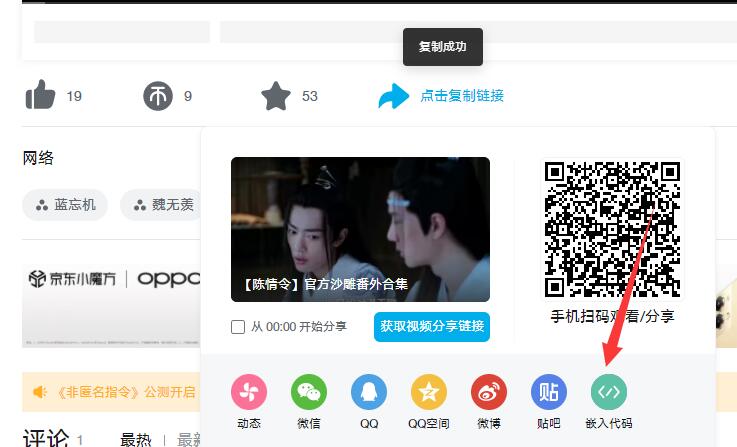Viewport: 737px width, 447px height.
Task: Share to 微博
Action: click(489, 393)
